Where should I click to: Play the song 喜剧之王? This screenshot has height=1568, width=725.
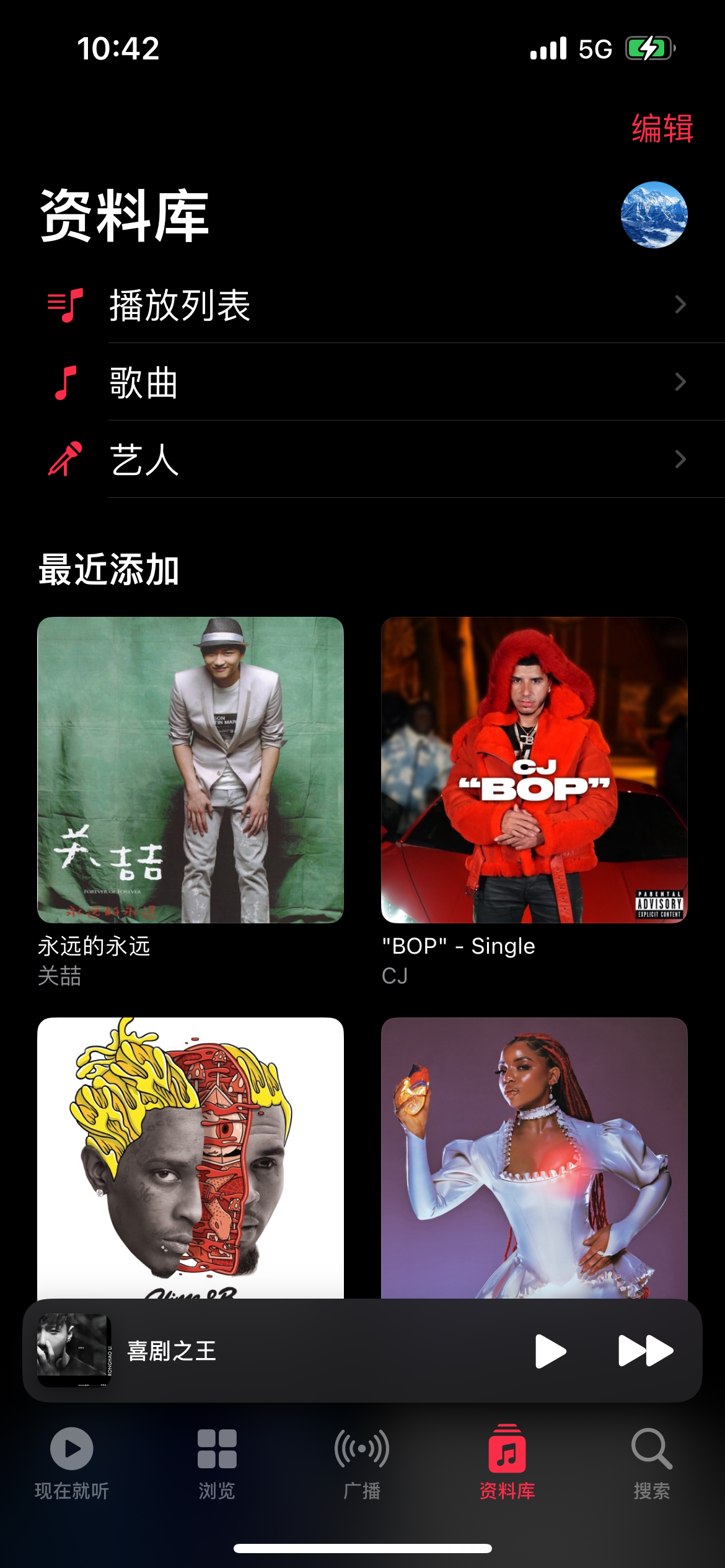coord(550,1351)
